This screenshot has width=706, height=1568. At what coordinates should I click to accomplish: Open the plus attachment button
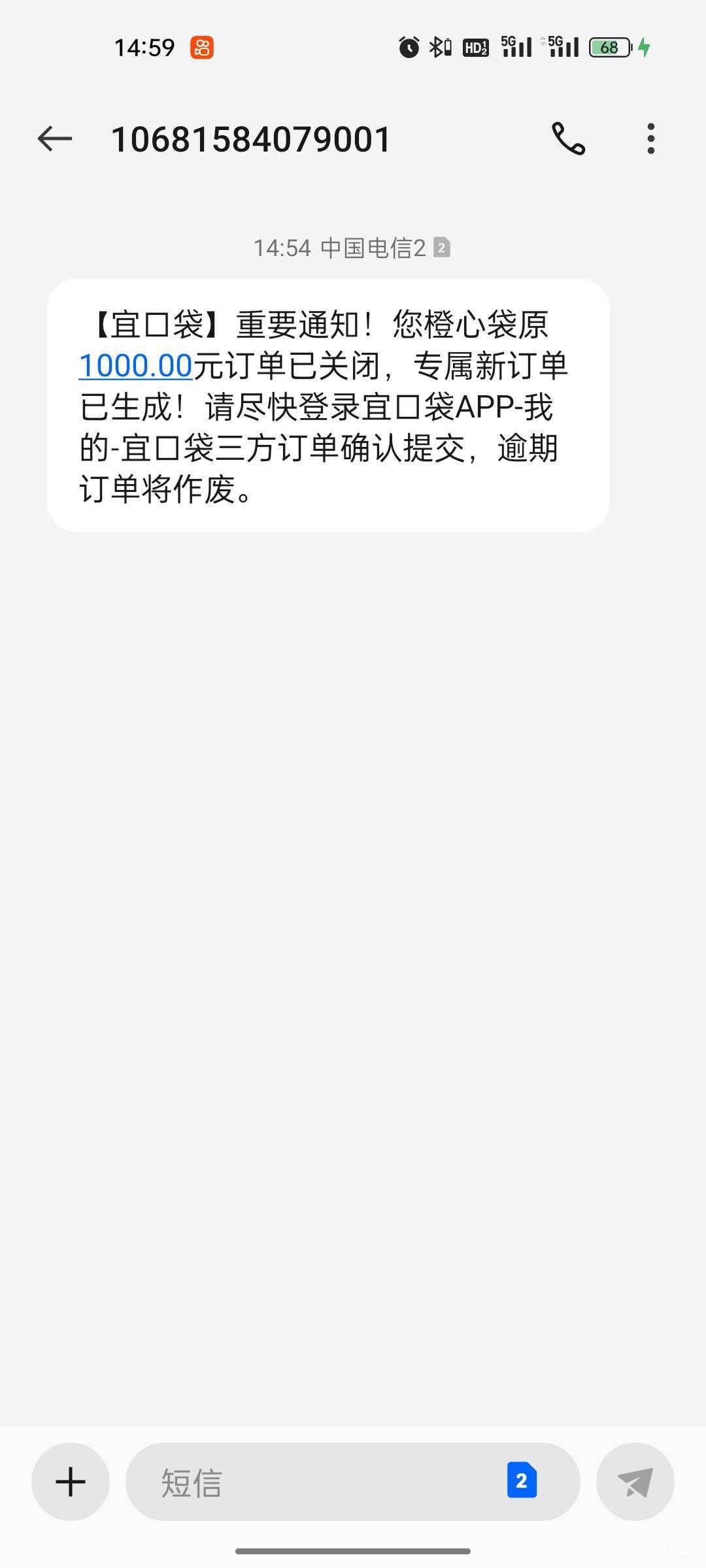[71, 1481]
